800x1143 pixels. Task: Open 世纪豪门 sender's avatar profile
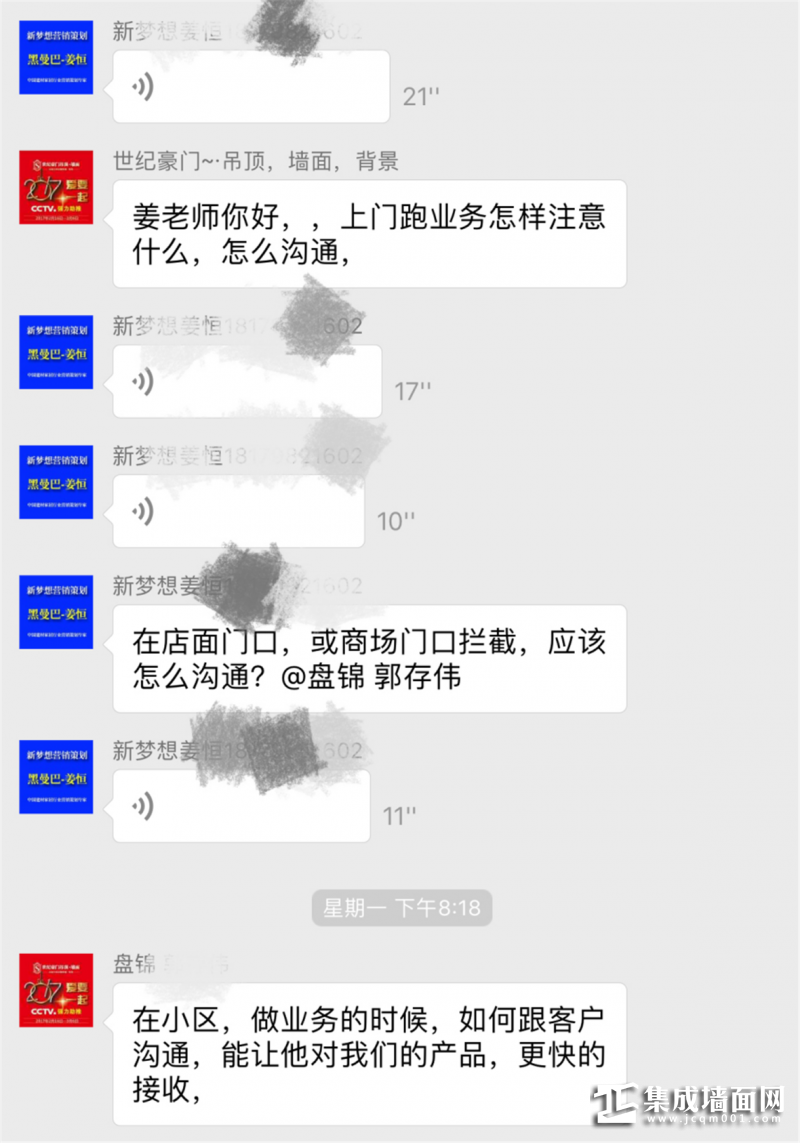tap(56, 187)
